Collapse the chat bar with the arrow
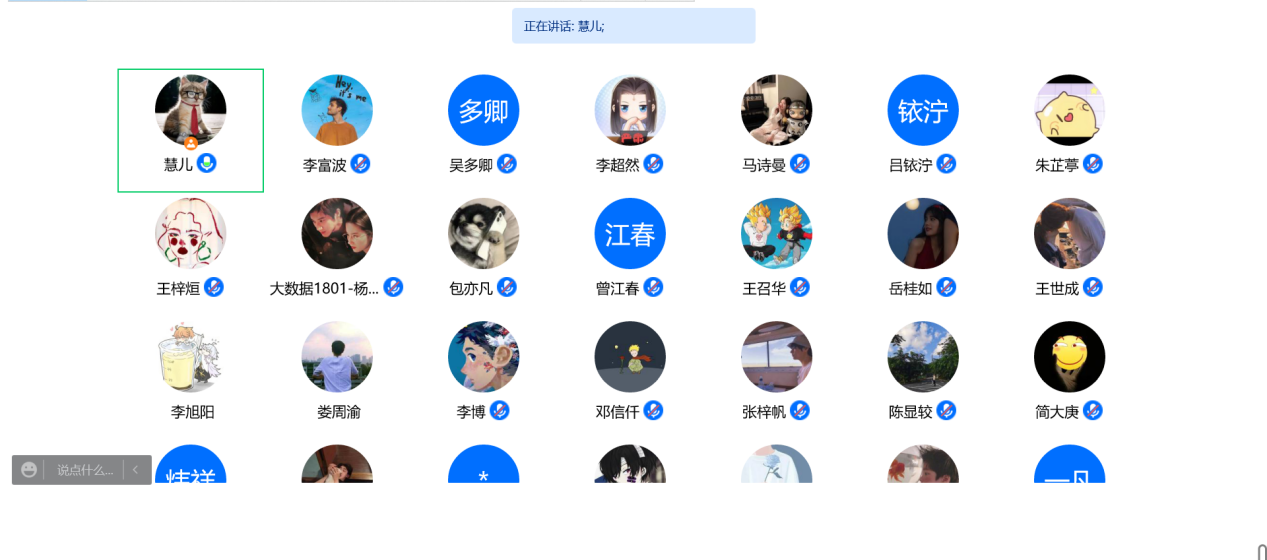The height and width of the screenshot is (560, 1267). pyautogui.click(x=136, y=470)
